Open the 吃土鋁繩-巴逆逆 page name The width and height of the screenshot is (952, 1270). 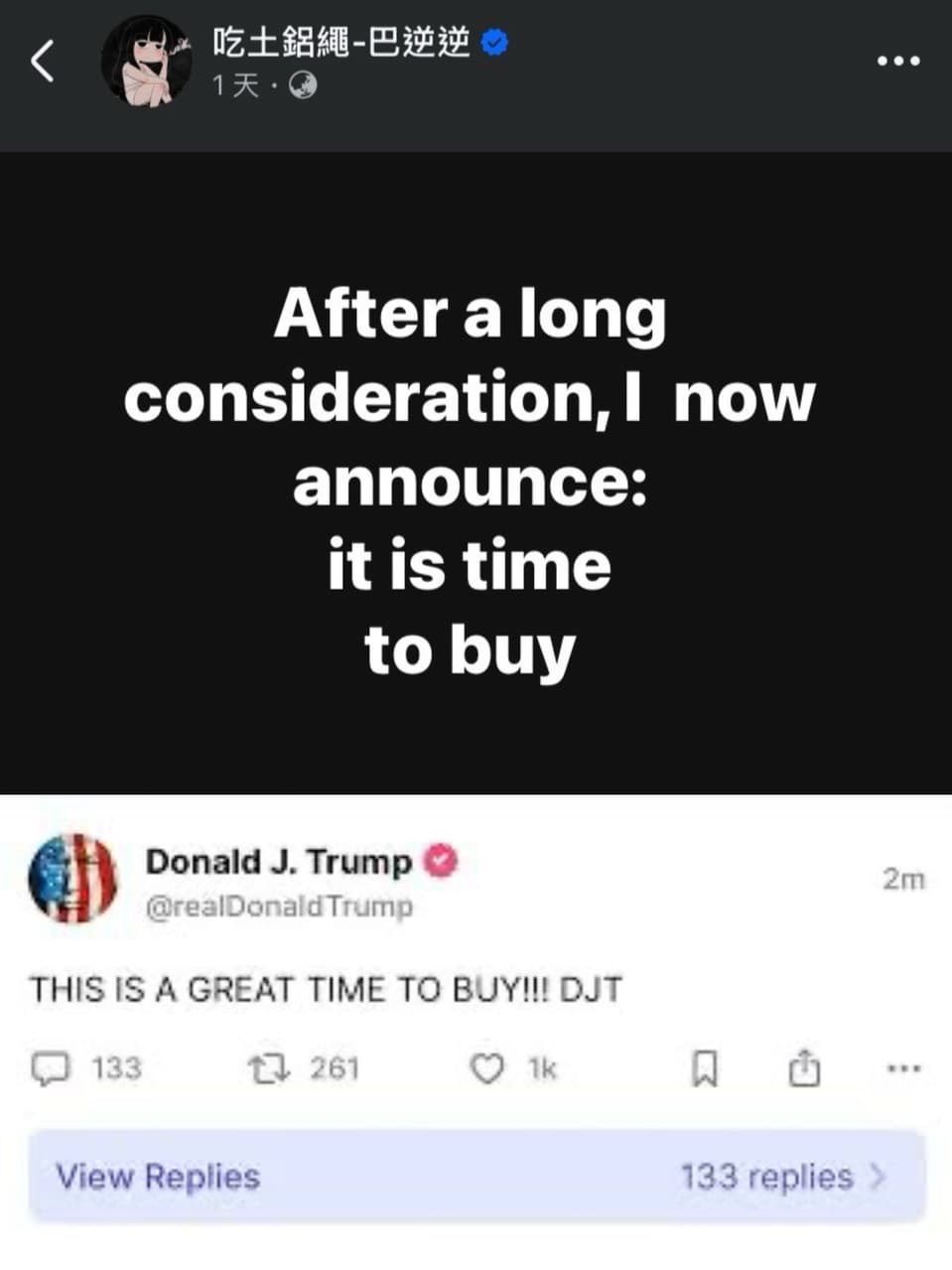coord(340,43)
